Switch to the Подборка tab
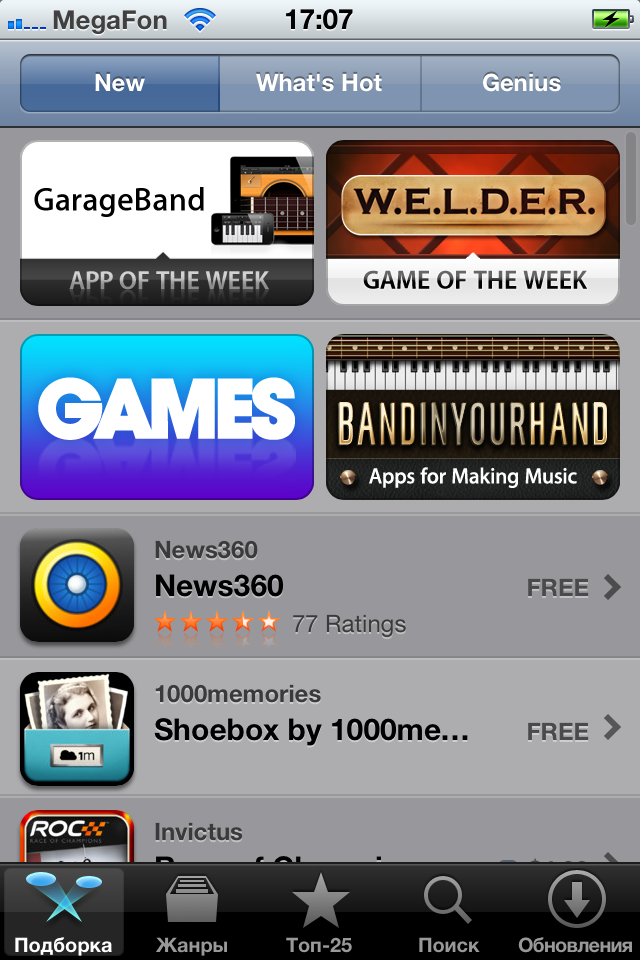 64,912
